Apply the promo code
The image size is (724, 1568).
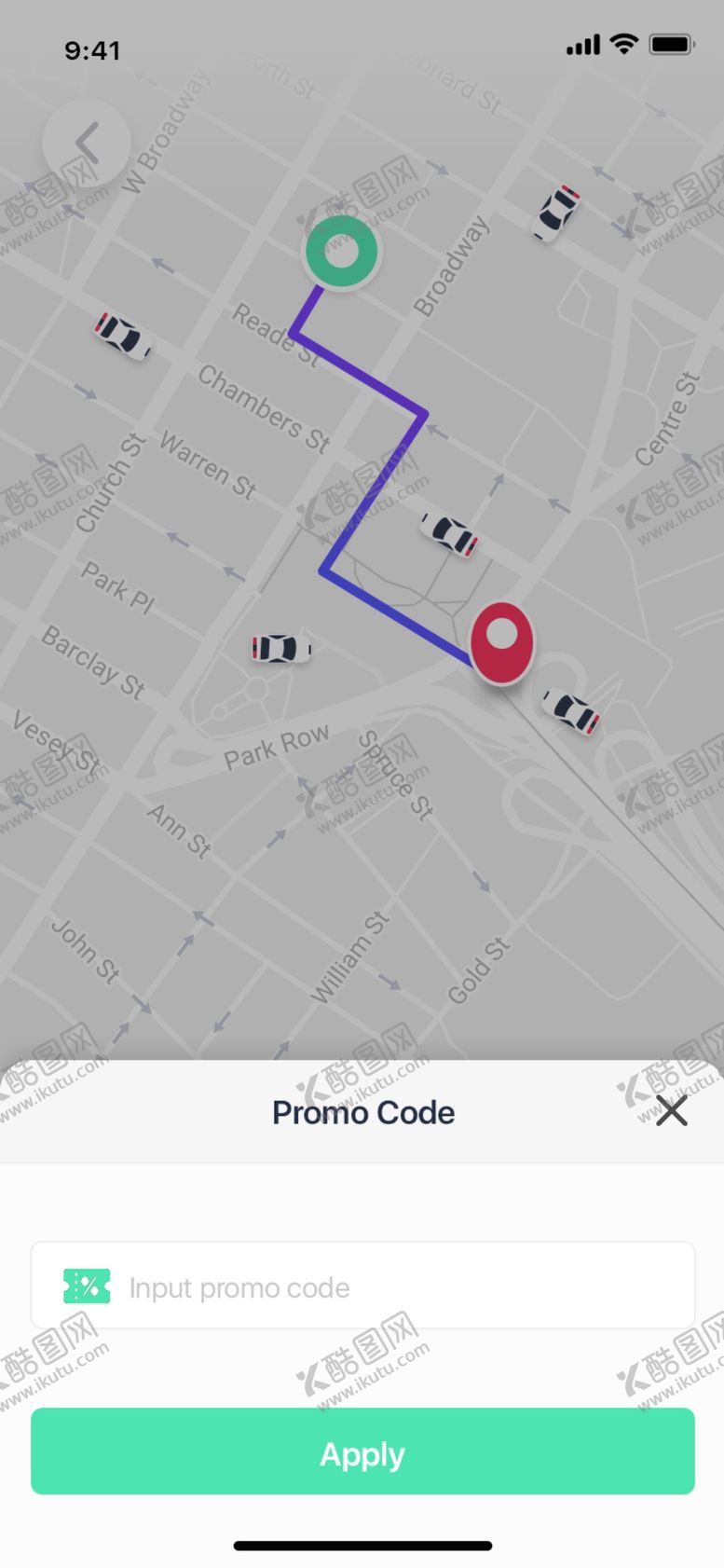pos(362,1451)
